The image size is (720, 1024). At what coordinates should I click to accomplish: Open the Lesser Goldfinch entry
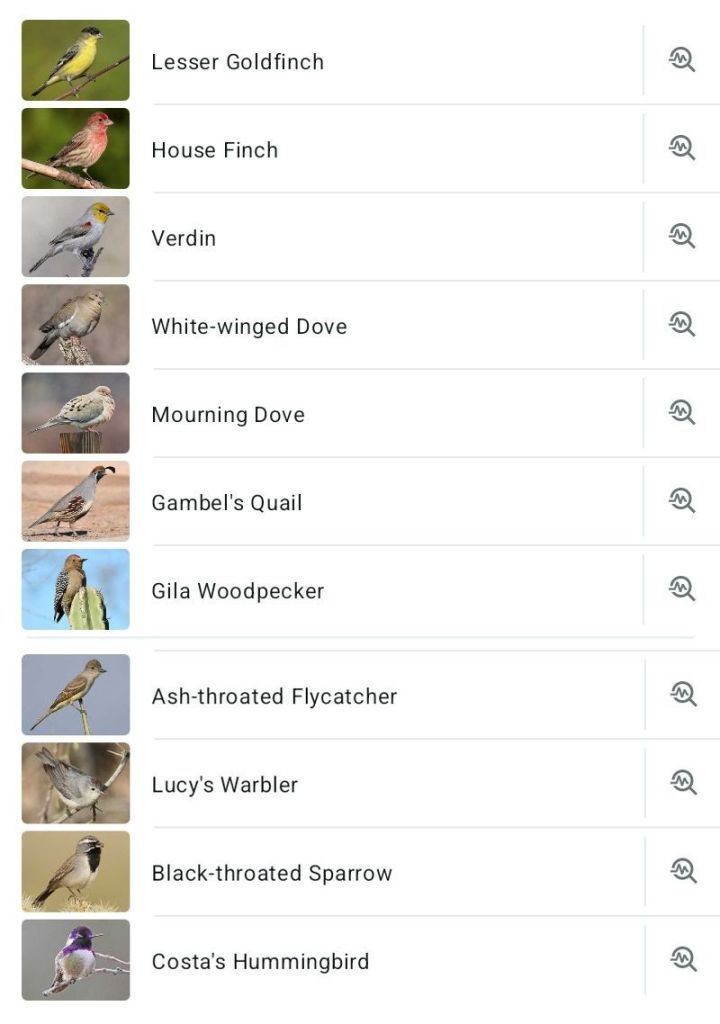(x=238, y=62)
